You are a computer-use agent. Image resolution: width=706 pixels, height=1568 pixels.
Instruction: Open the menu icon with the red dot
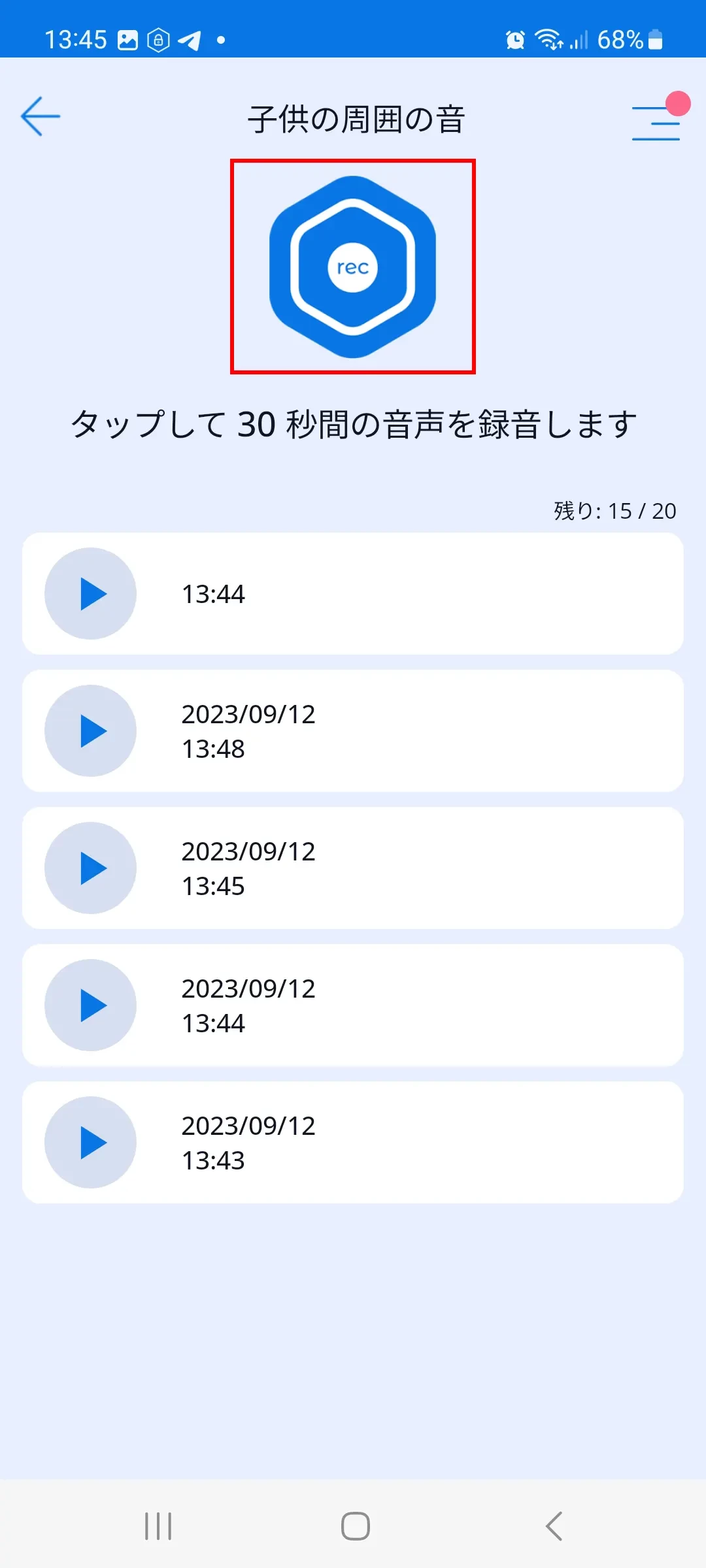(x=656, y=122)
